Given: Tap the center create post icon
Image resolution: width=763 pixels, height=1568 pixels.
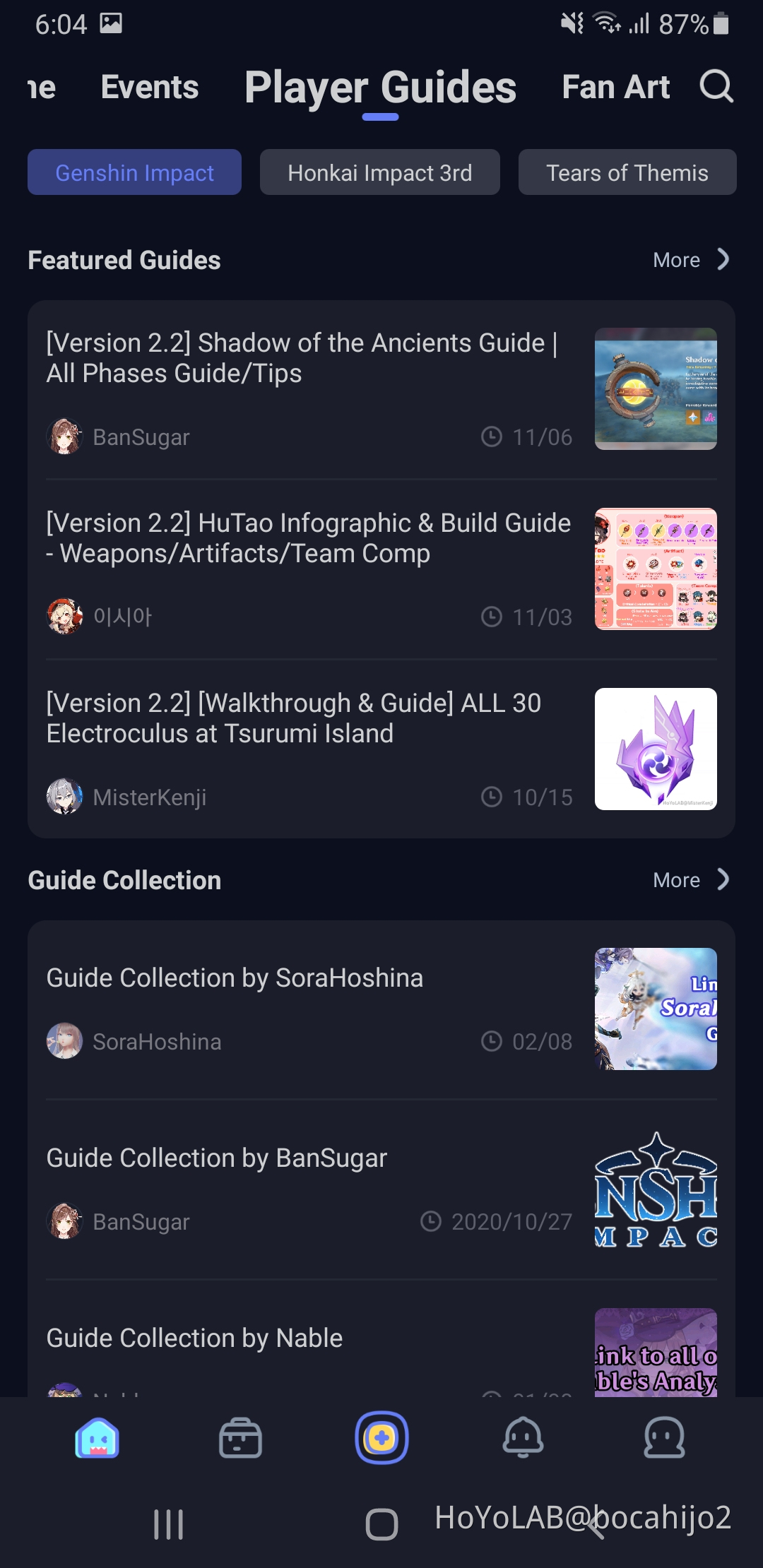Looking at the screenshot, I should [x=381, y=1439].
